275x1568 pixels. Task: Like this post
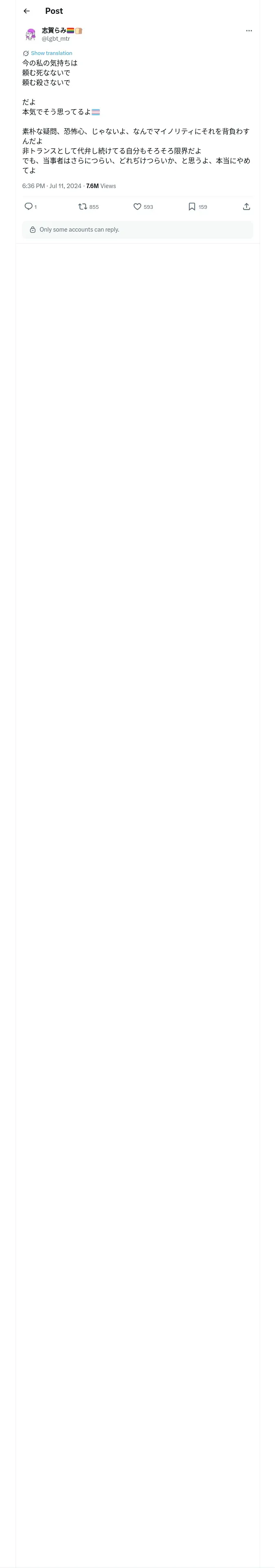pos(137,206)
